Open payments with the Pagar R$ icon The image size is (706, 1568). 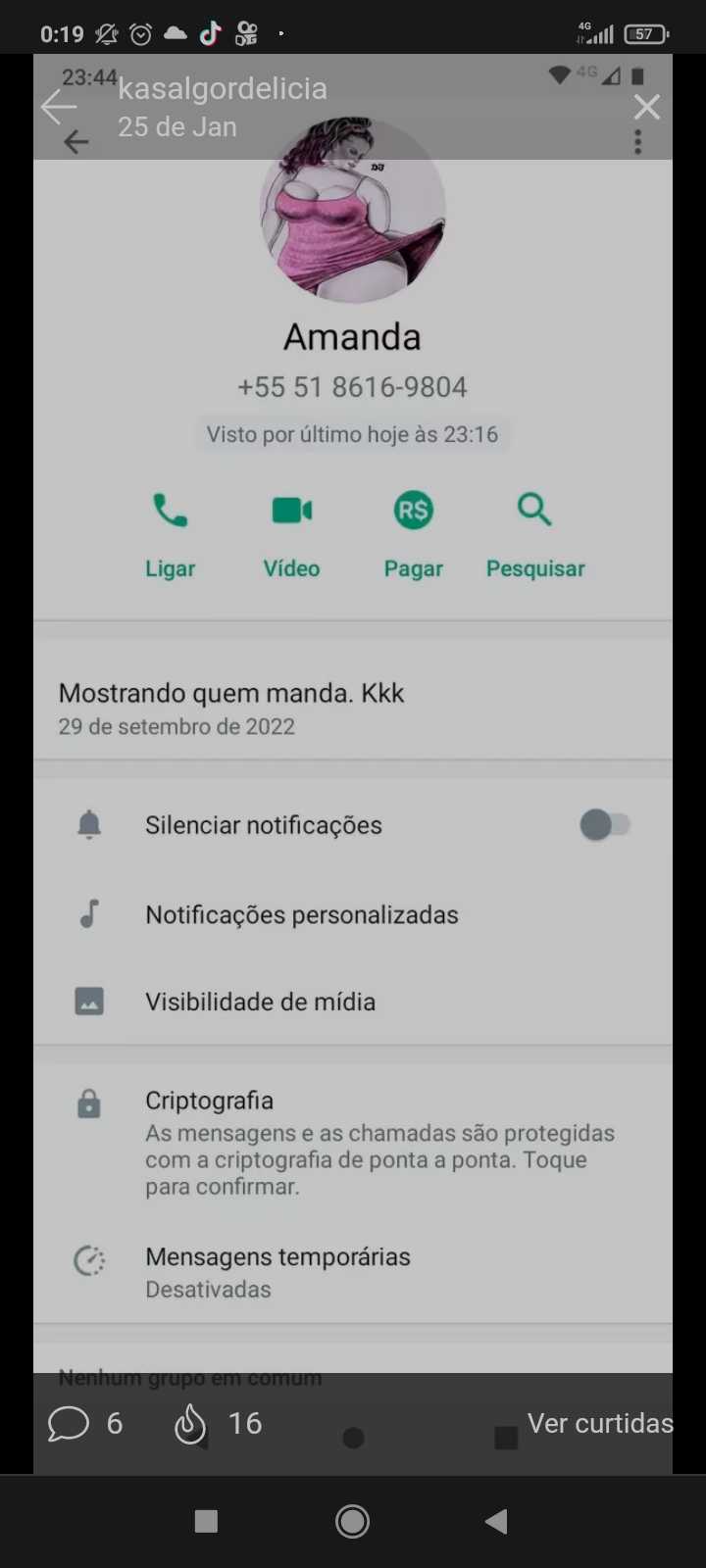(x=413, y=510)
